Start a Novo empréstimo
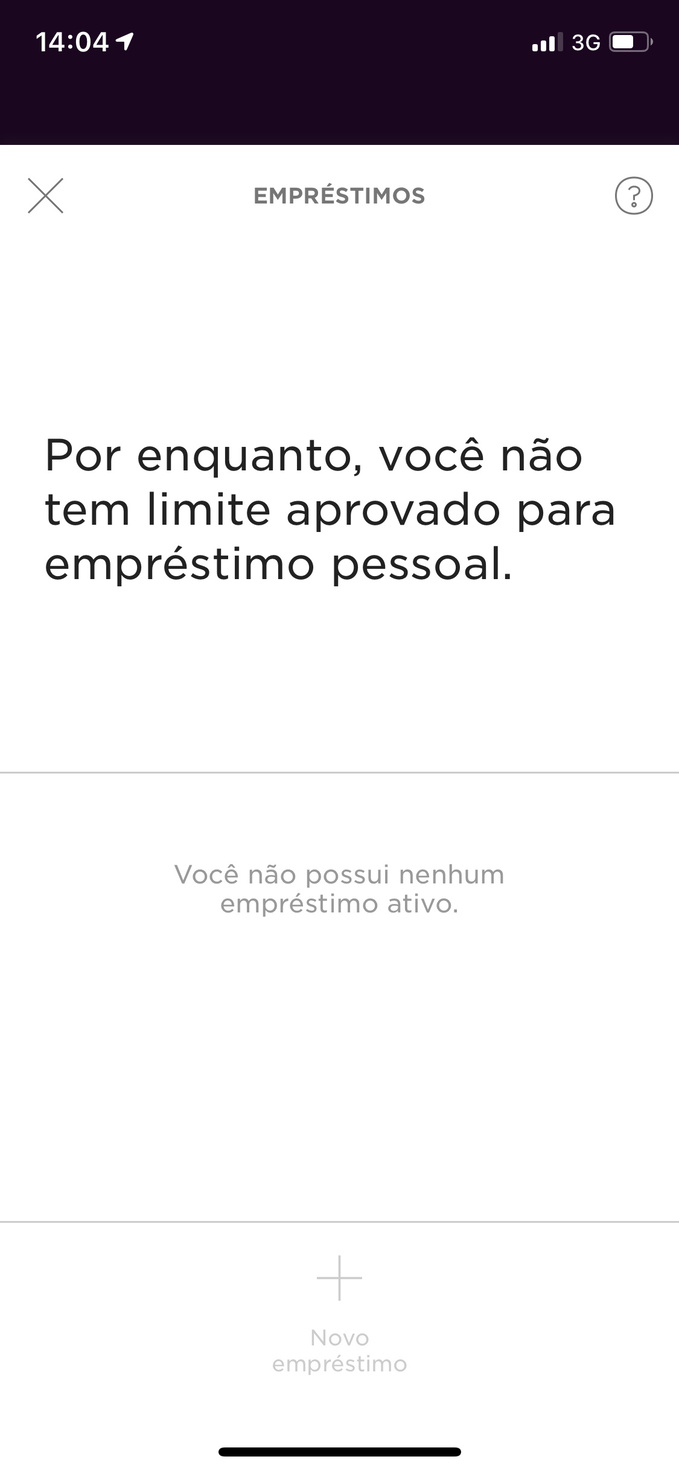This screenshot has height=1471, width=679. tap(339, 1312)
